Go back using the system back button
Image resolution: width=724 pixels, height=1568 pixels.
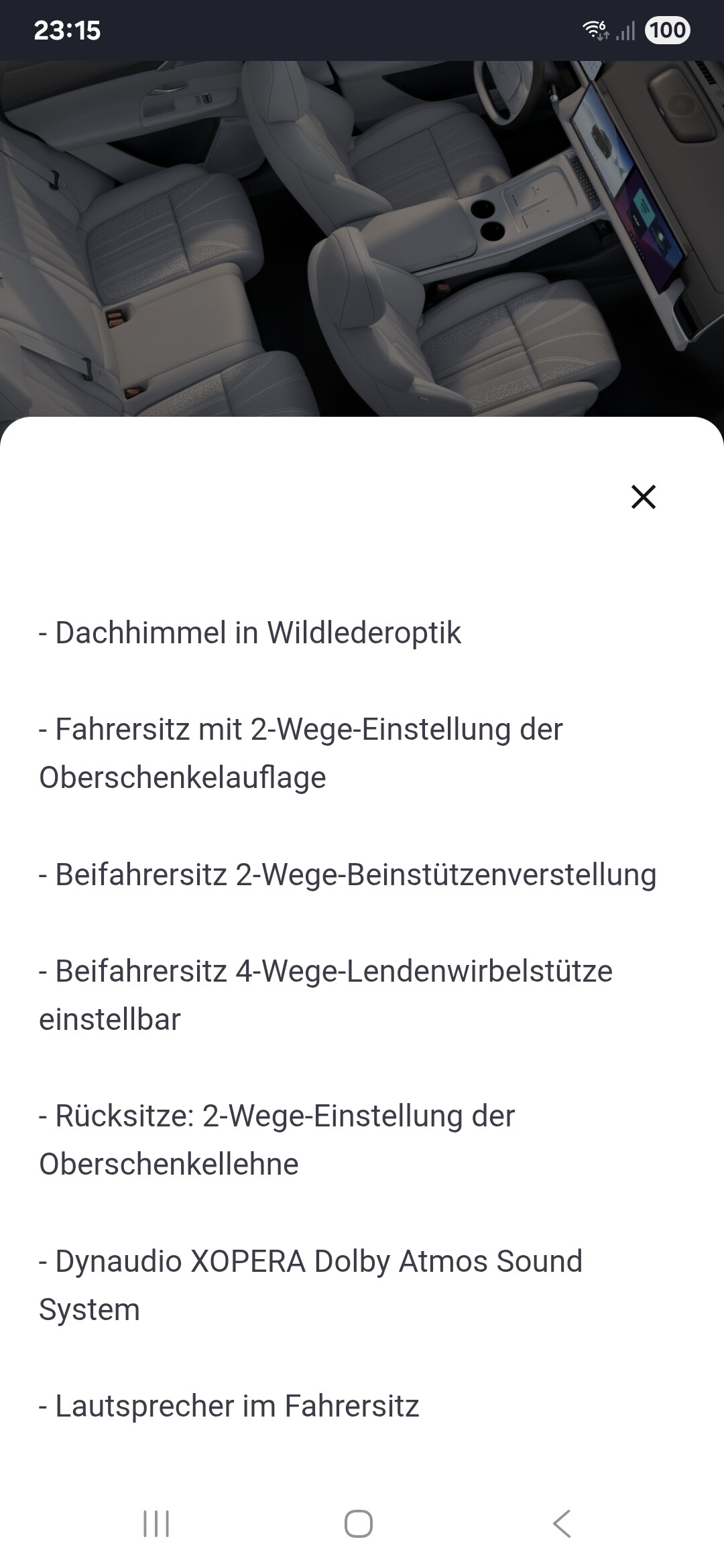(562, 1523)
